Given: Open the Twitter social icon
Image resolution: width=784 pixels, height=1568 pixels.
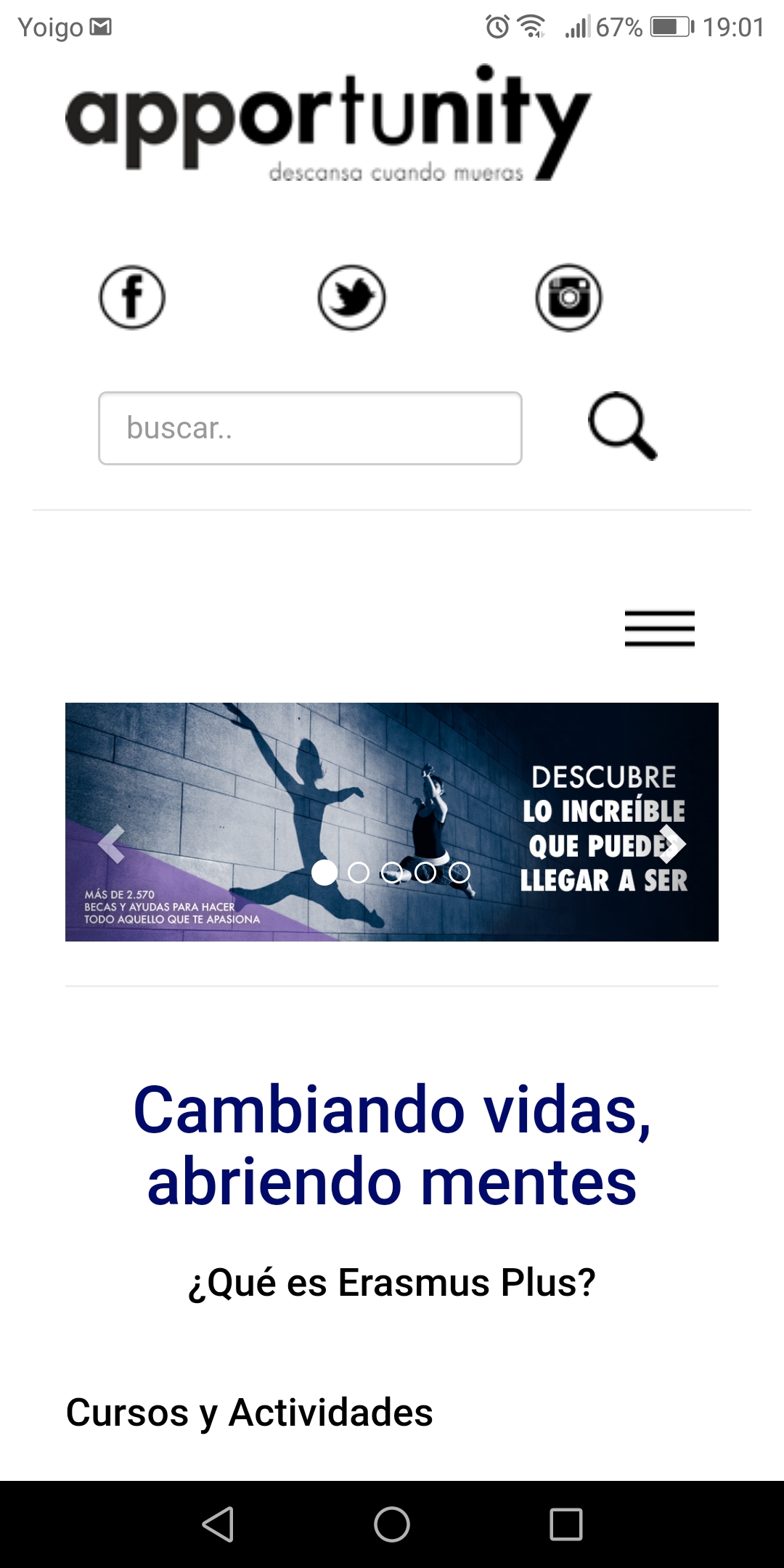Looking at the screenshot, I should coord(351,297).
